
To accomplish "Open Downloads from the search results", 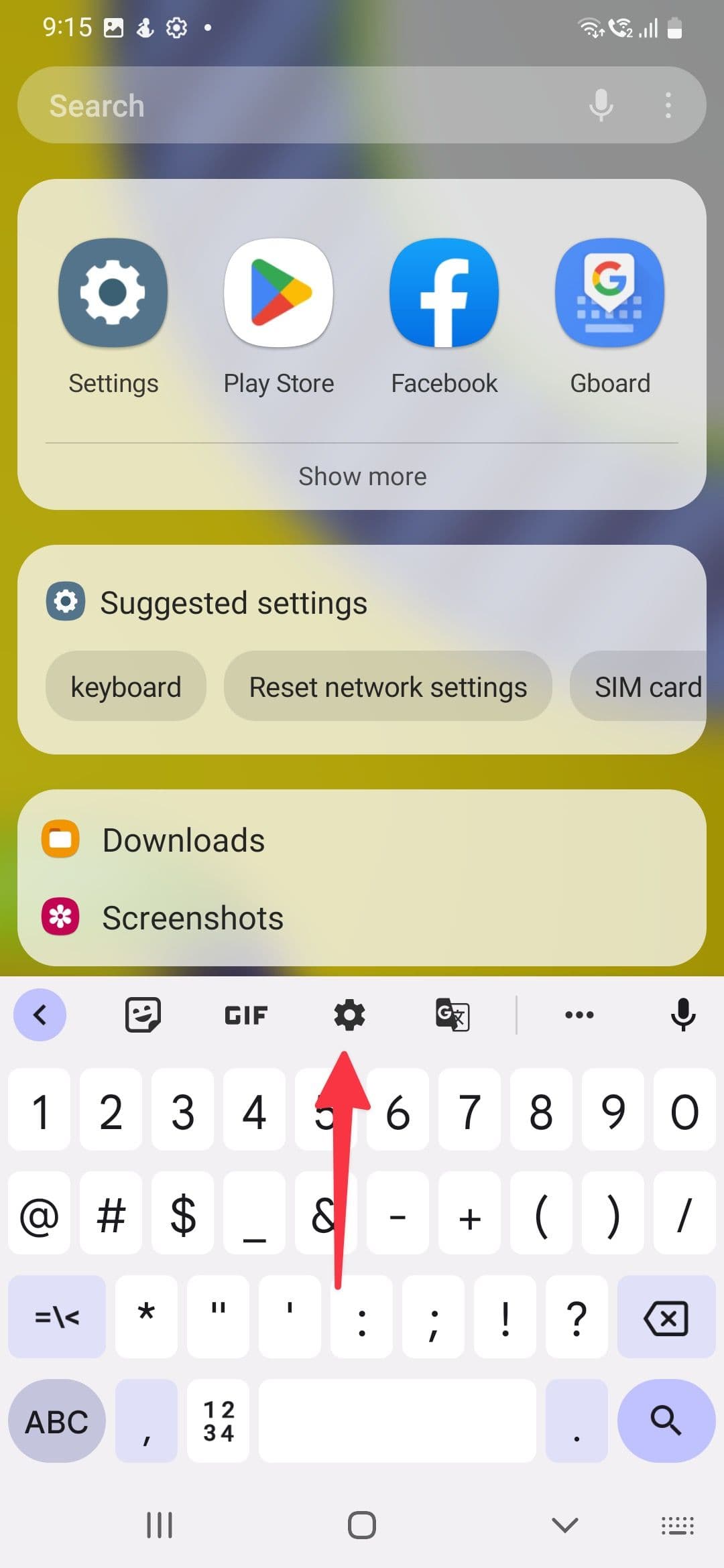I will pyautogui.click(x=183, y=839).
